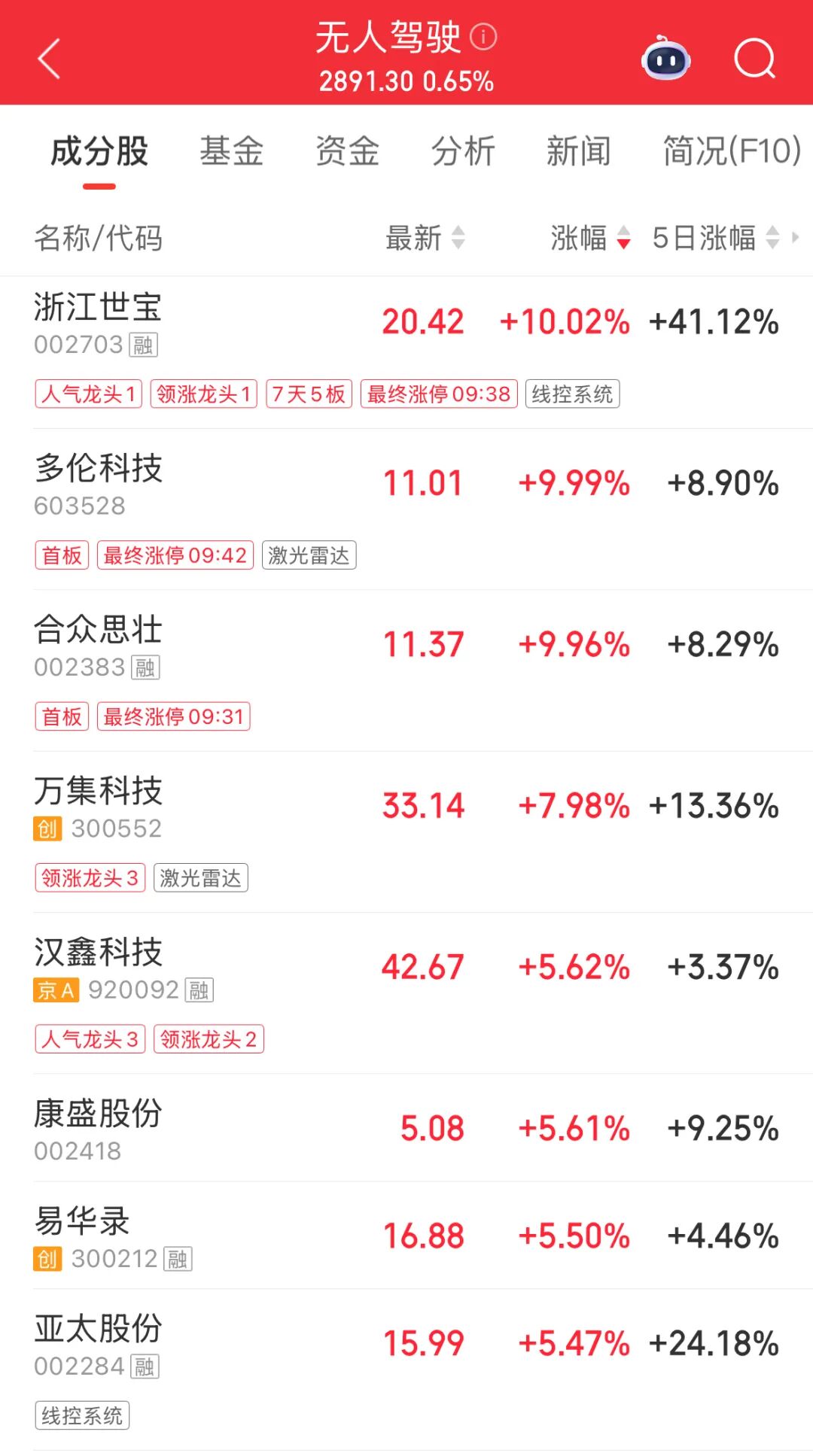Open 汉鑫科技 920092 stock row
The height and width of the screenshot is (1456, 813).
pos(98,968)
